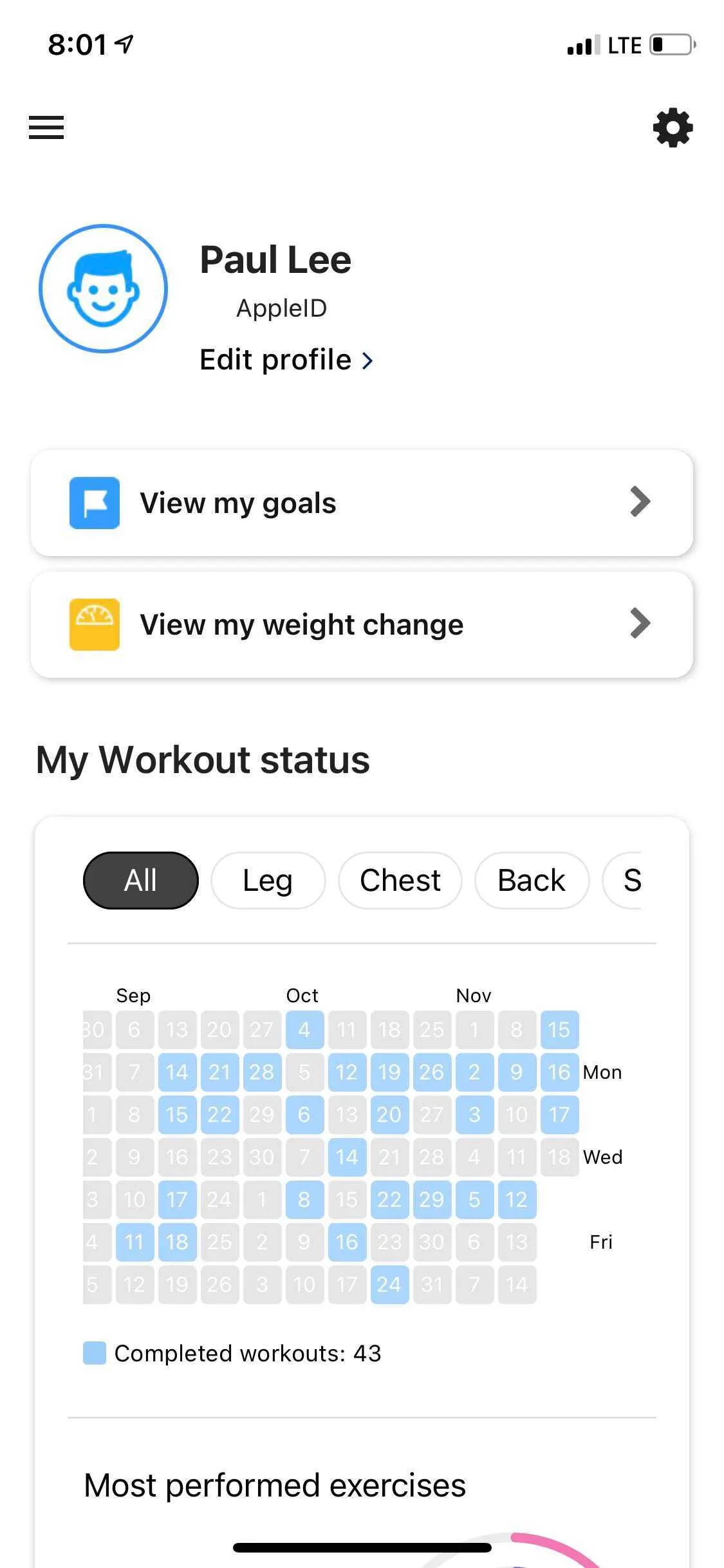The height and width of the screenshot is (1568, 724).
Task: Open the hamburger menu
Action: [46, 127]
